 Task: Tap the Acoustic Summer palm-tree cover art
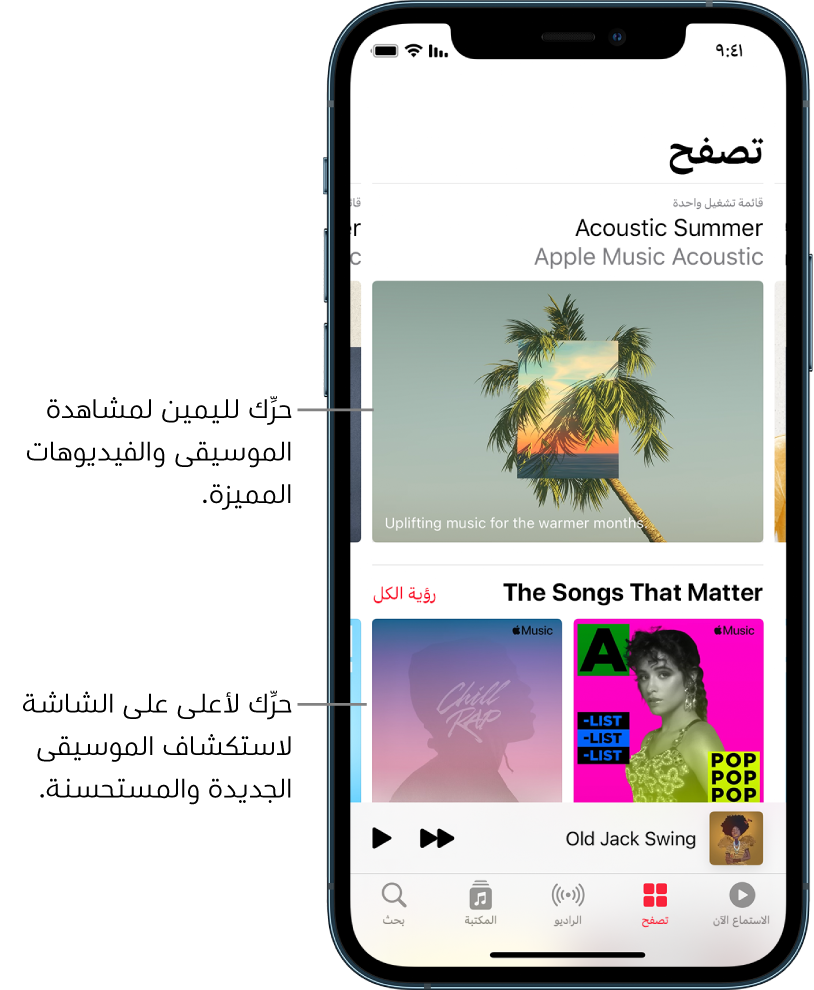tap(567, 410)
